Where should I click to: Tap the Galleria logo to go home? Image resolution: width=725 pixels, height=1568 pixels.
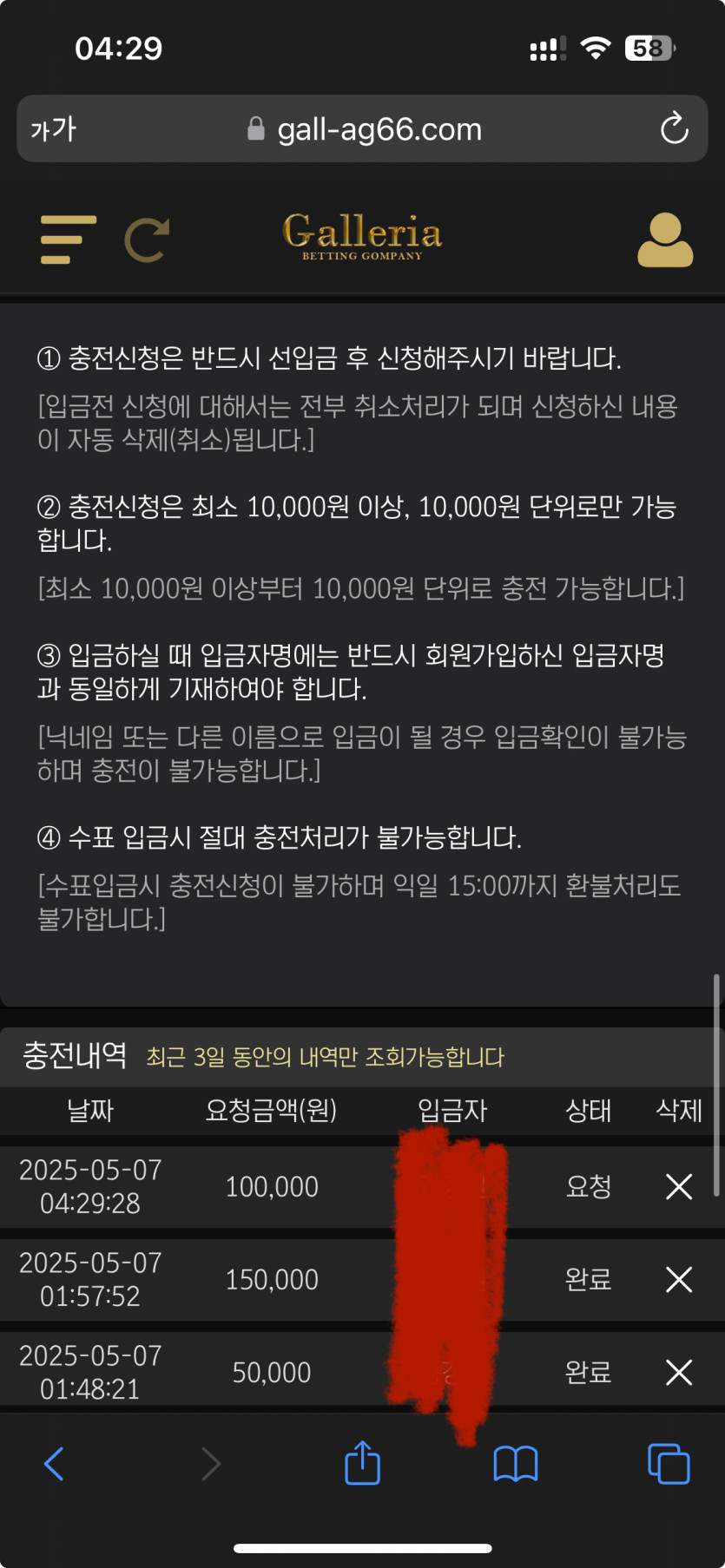[x=362, y=236]
